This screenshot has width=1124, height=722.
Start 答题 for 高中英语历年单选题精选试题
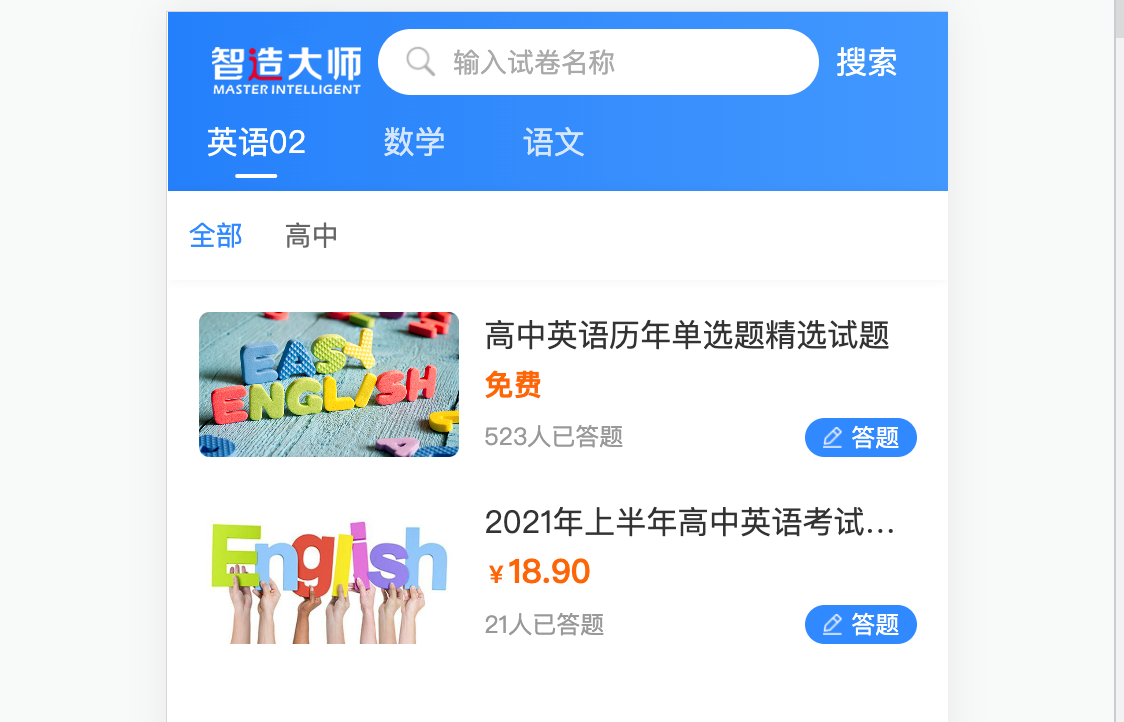point(860,437)
